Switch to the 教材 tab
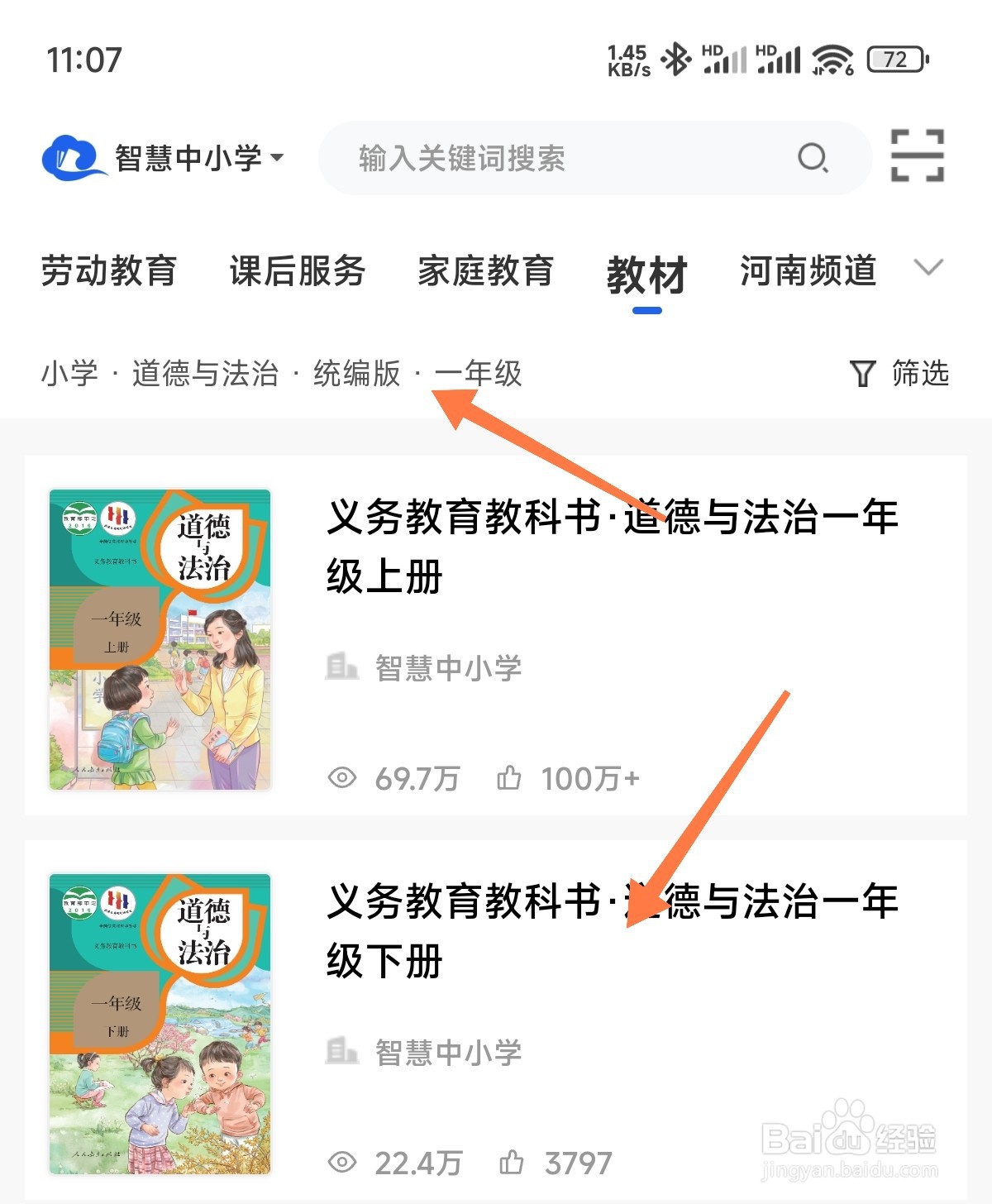The width and height of the screenshot is (992, 1204). (645, 274)
